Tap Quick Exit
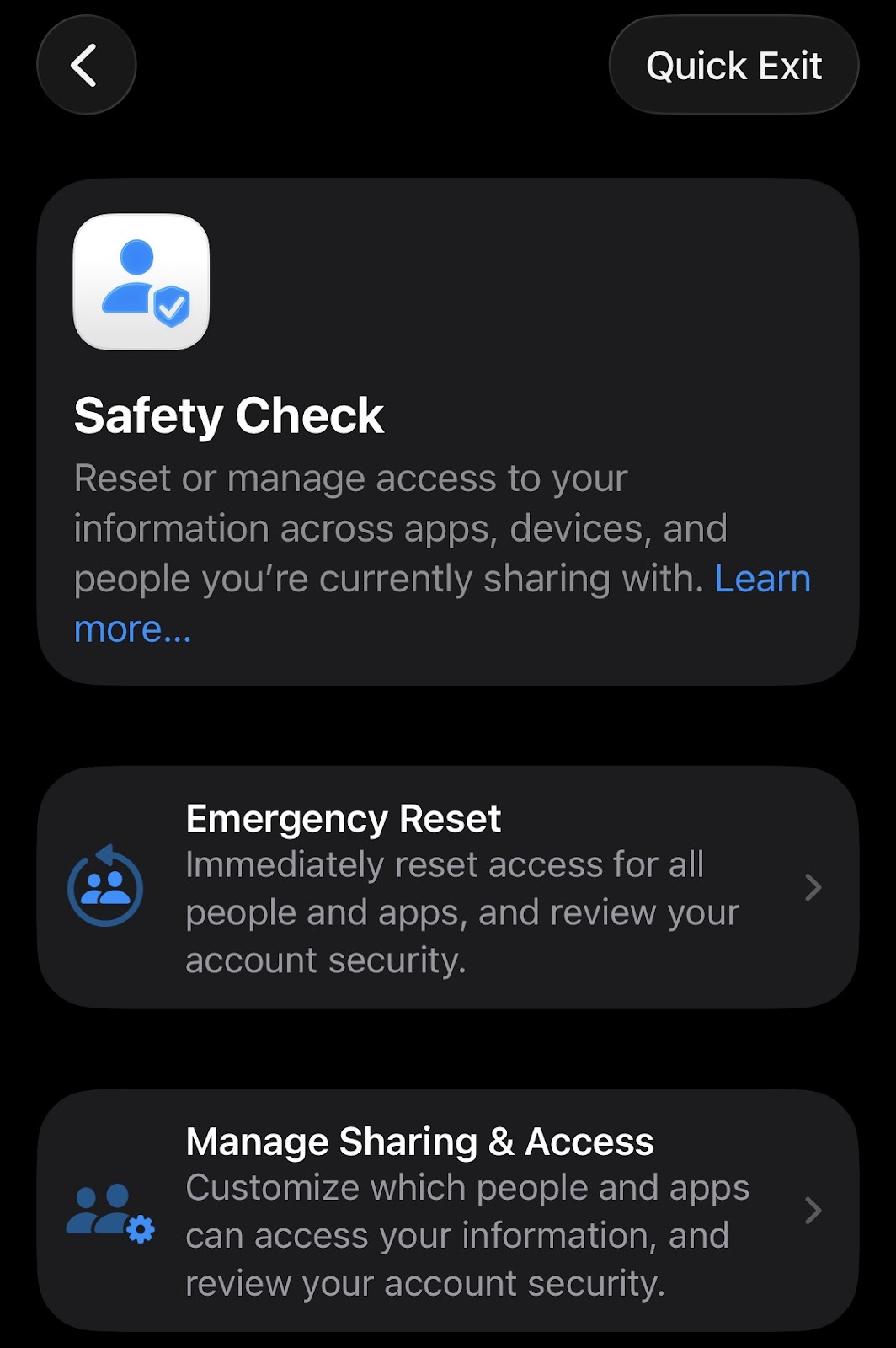Viewport: 896px width, 1348px height. [x=733, y=65]
